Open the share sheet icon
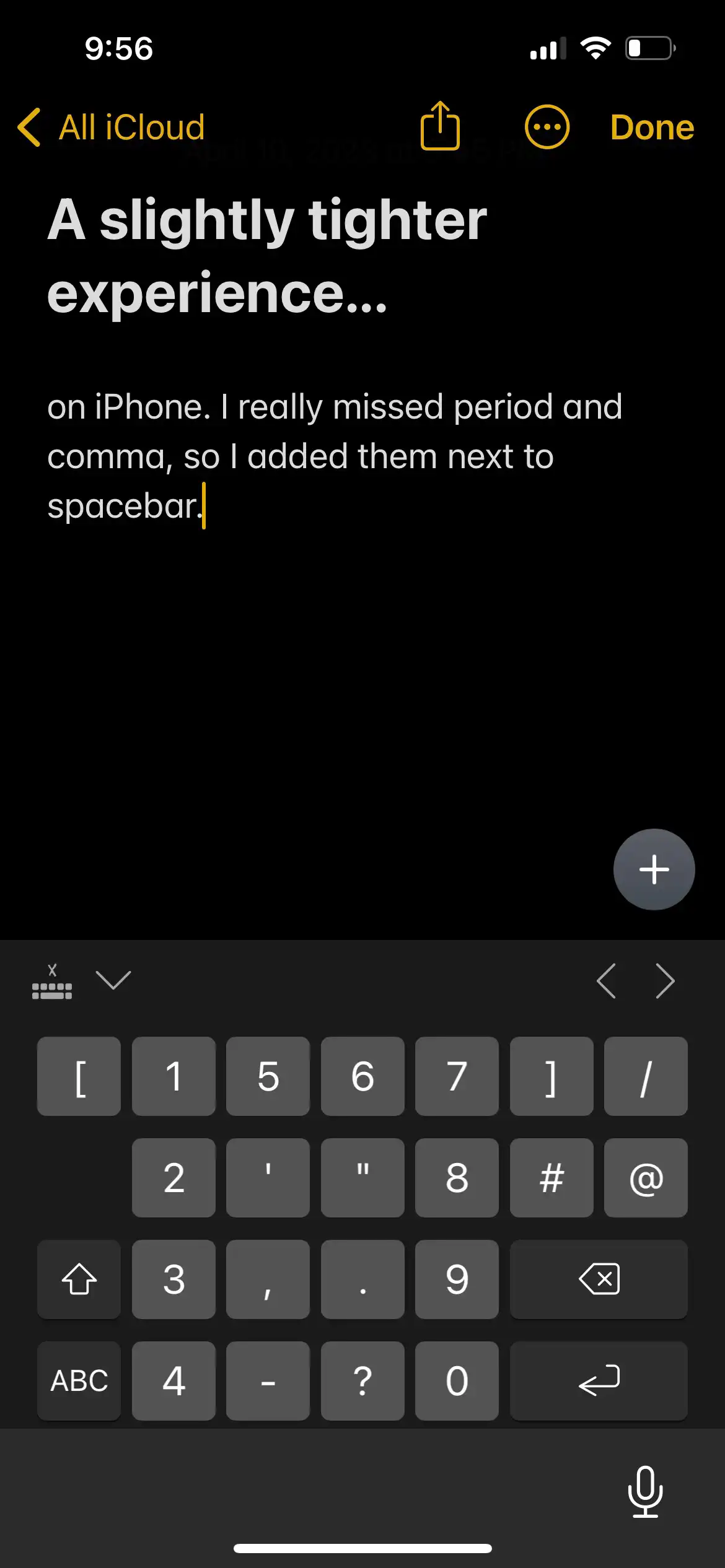This screenshot has width=725, height=1568. point(441,126)
